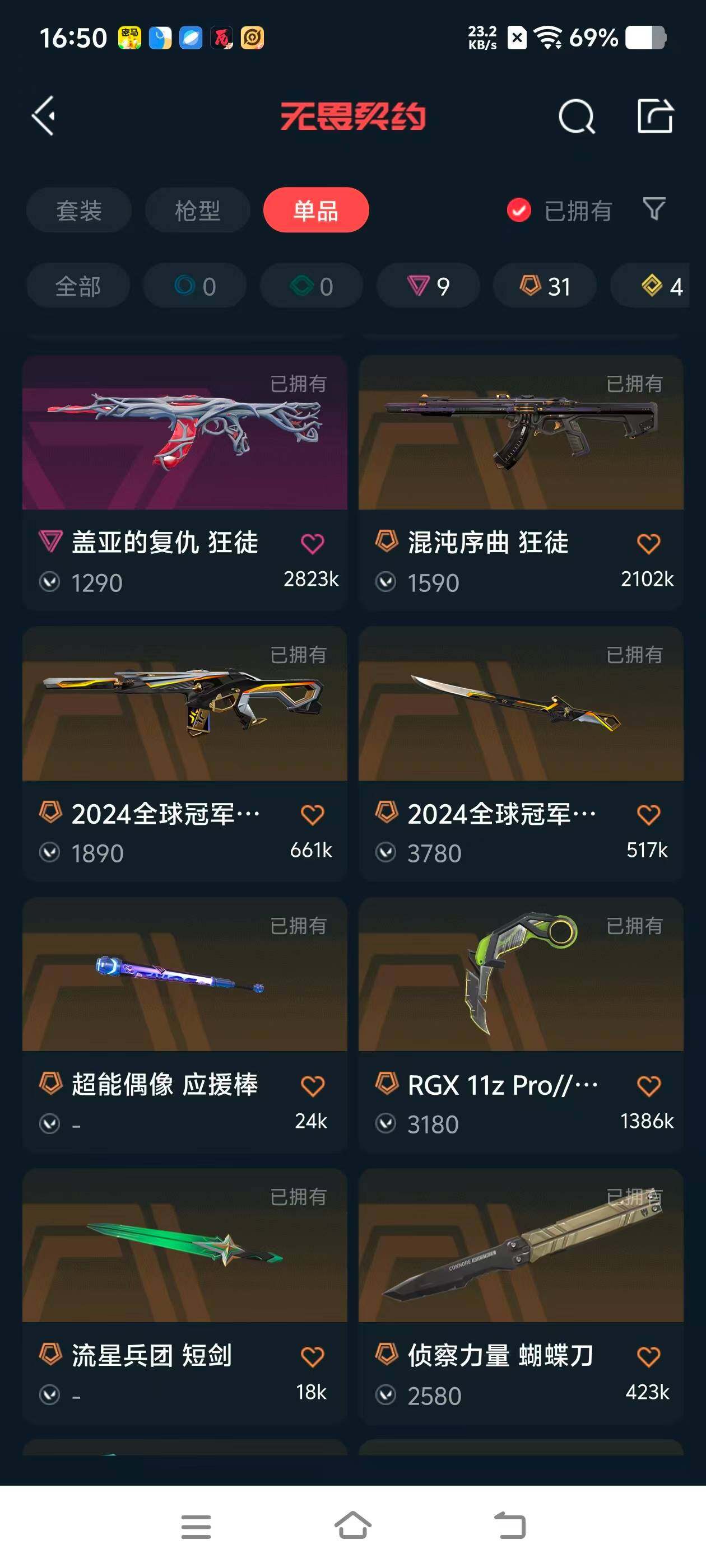Select the 全部 filter option
The height and width of the screenshot is (1568, 706).
tap(78, 286)
